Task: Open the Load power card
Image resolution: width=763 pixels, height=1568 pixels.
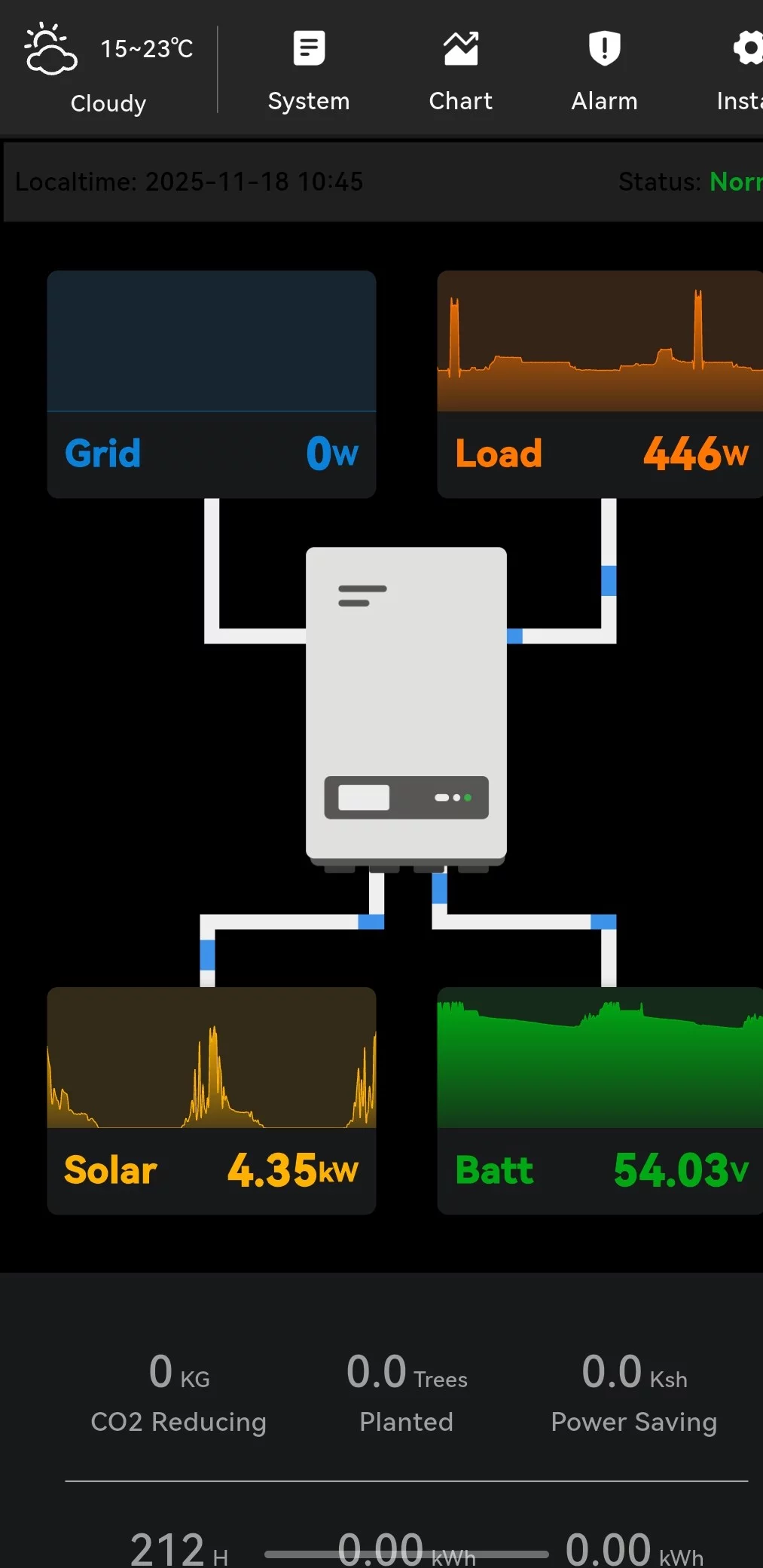Action: click(x=600, y=384)
